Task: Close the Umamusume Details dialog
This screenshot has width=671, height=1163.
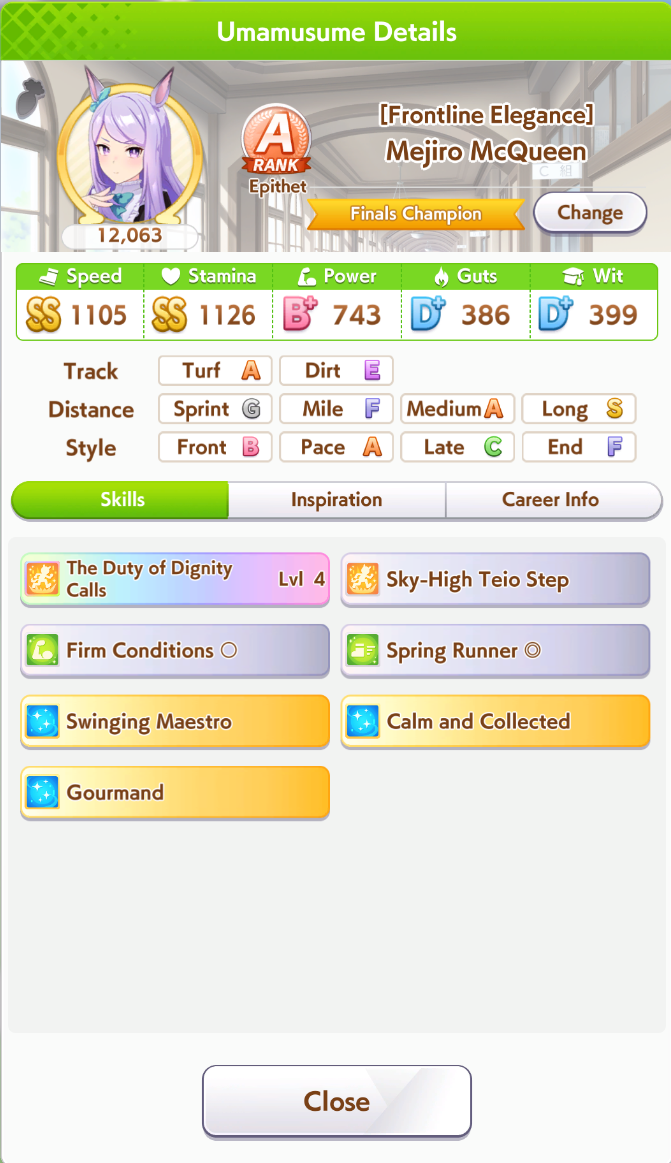Action: 336,1101
